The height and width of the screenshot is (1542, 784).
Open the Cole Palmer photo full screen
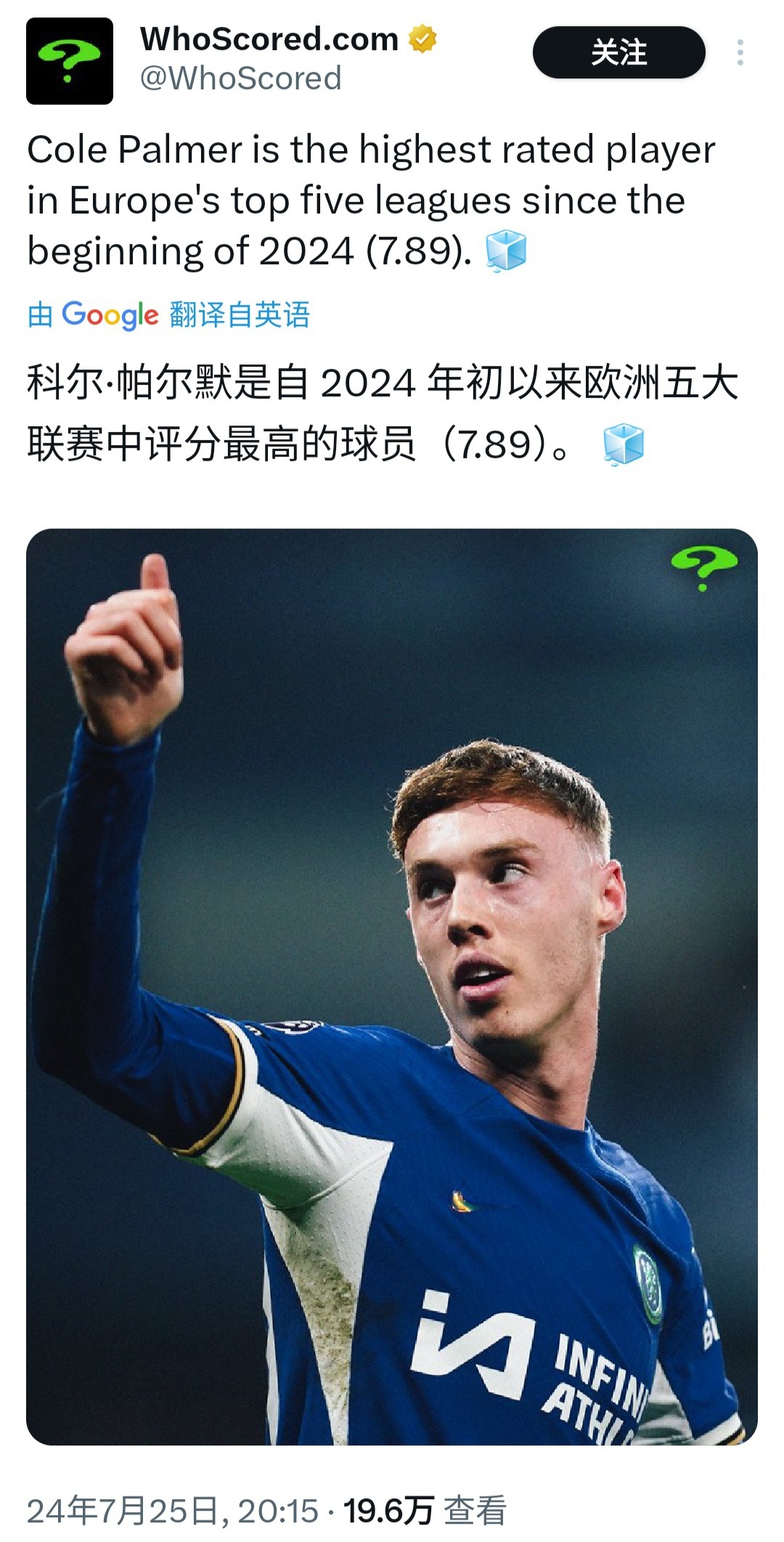tap(392, 987)
